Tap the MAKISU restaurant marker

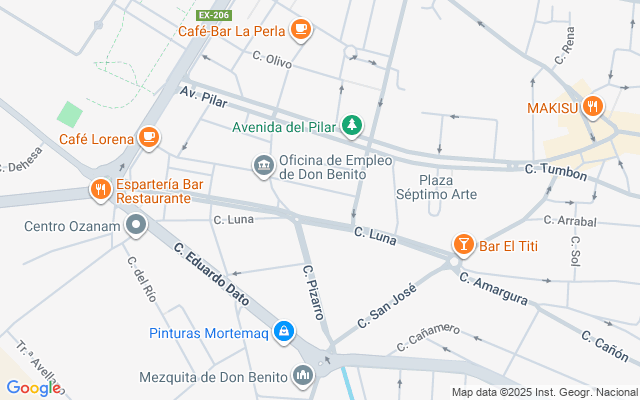click(594, 106)
